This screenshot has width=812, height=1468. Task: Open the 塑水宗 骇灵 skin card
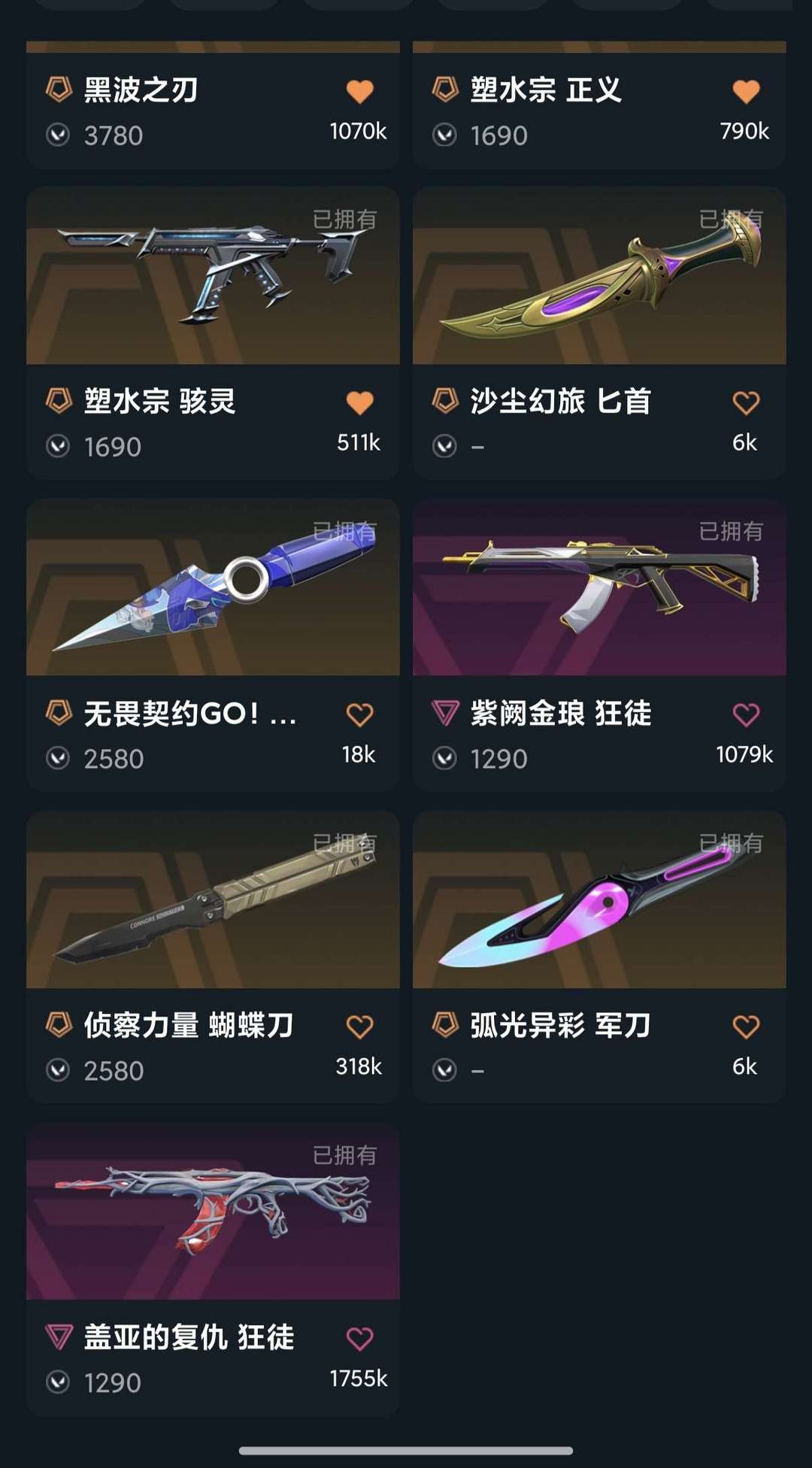tap(213, 333)
